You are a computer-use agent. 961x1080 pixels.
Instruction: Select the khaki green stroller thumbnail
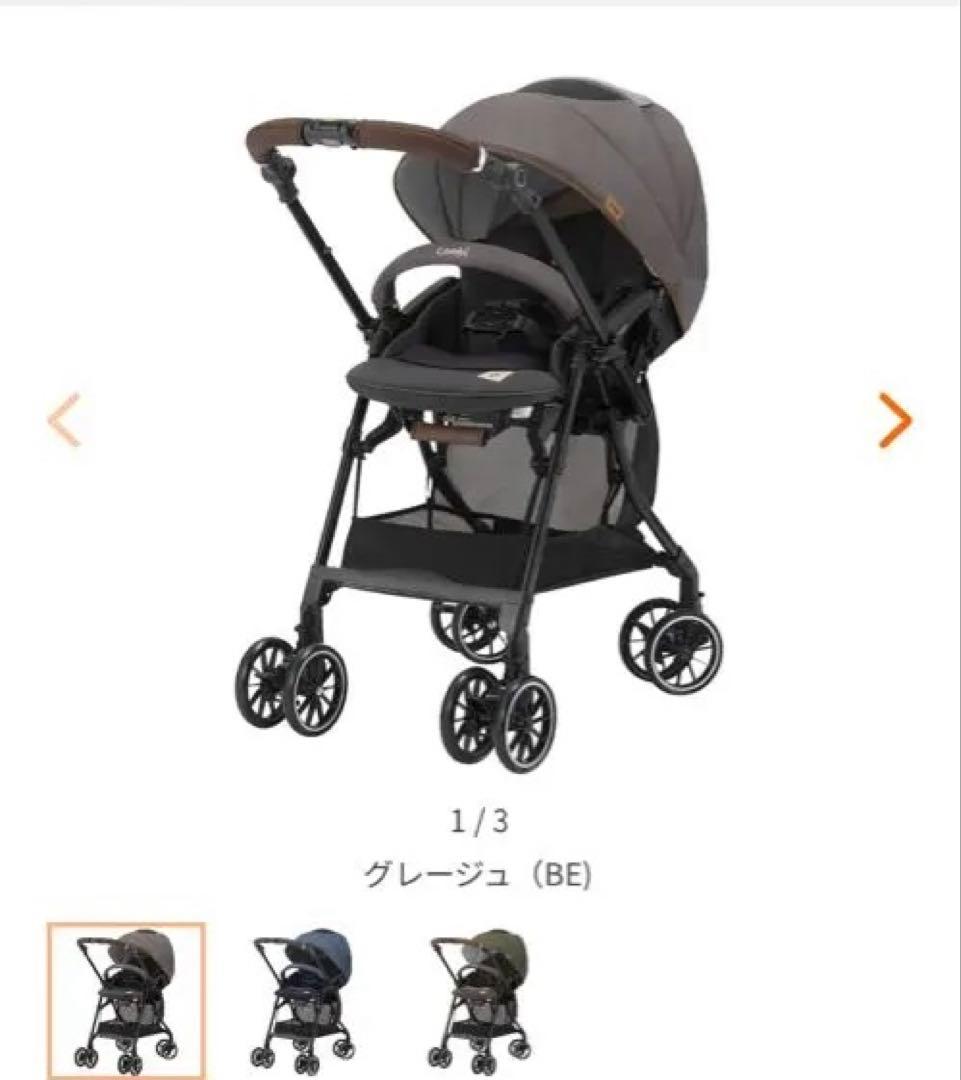pyautogui.click(x=481, y=998)
